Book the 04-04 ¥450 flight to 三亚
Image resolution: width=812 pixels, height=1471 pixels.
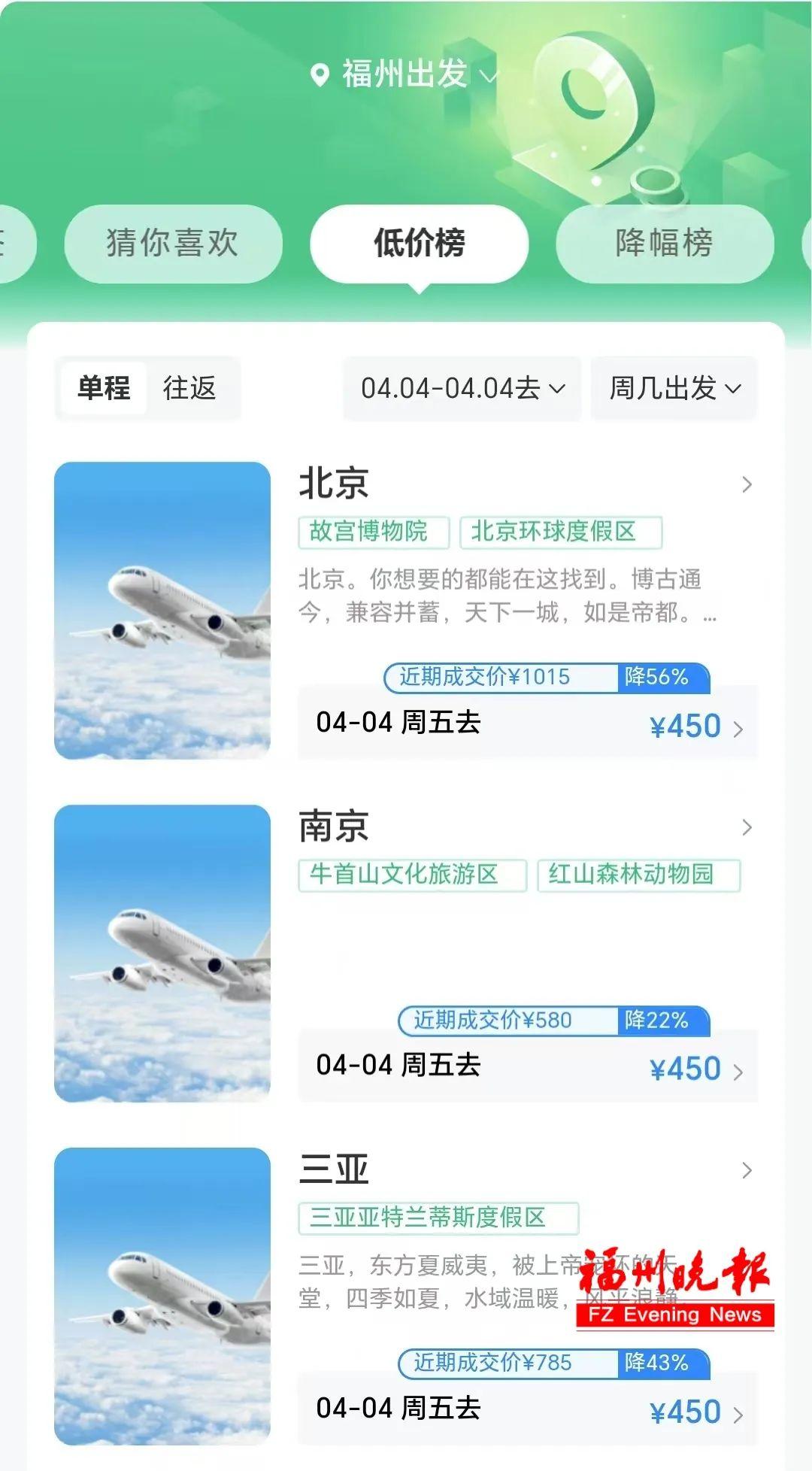click(x=527, y=1409)
